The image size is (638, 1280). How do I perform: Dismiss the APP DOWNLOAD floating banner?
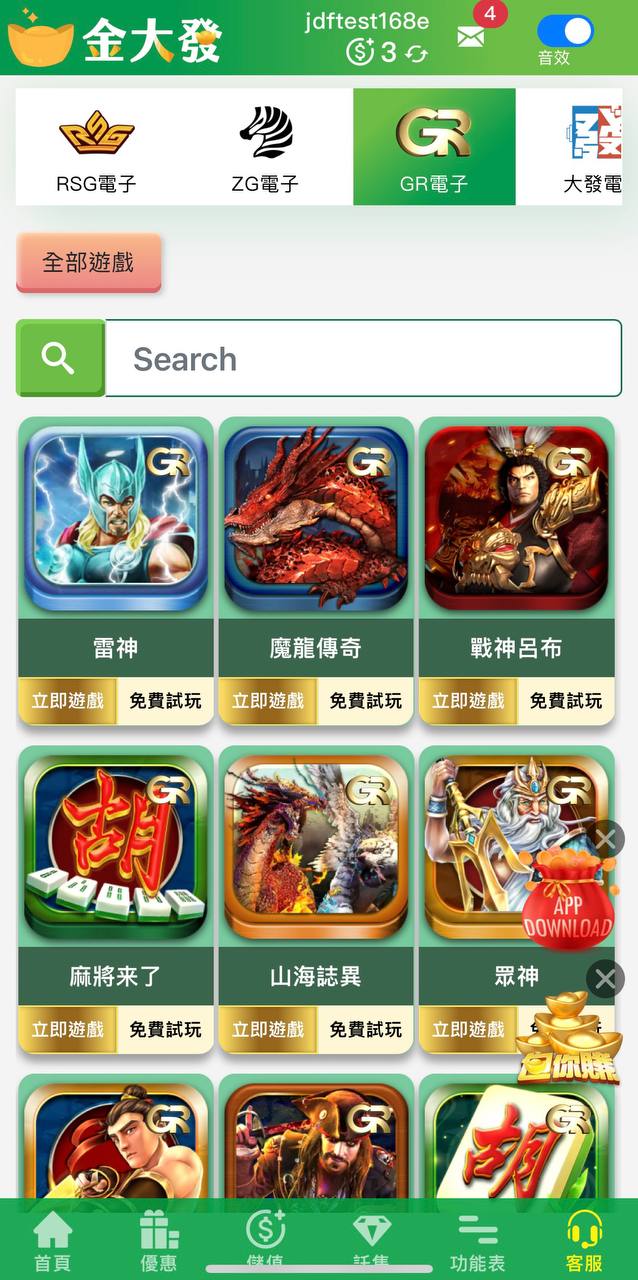(606, 839)
